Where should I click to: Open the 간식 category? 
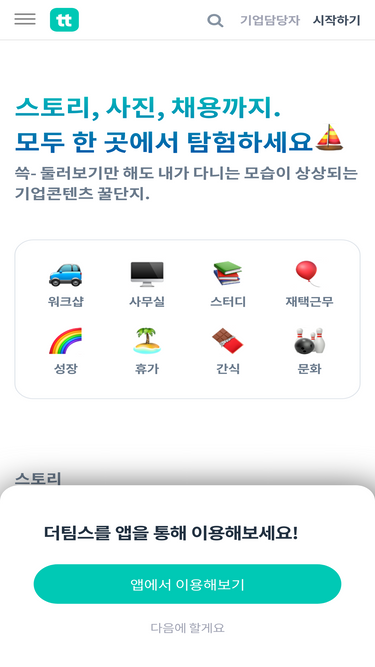(x=228, y=351)
